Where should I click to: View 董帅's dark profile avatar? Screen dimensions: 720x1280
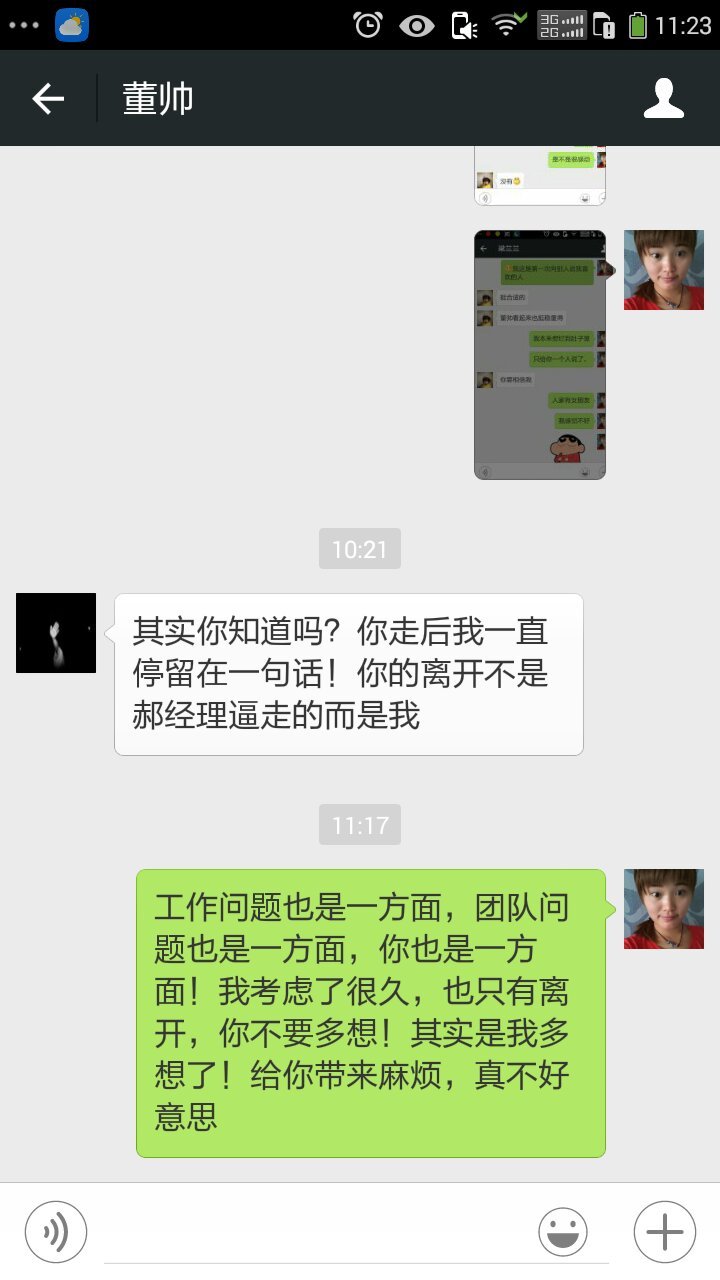coord(56,633)
